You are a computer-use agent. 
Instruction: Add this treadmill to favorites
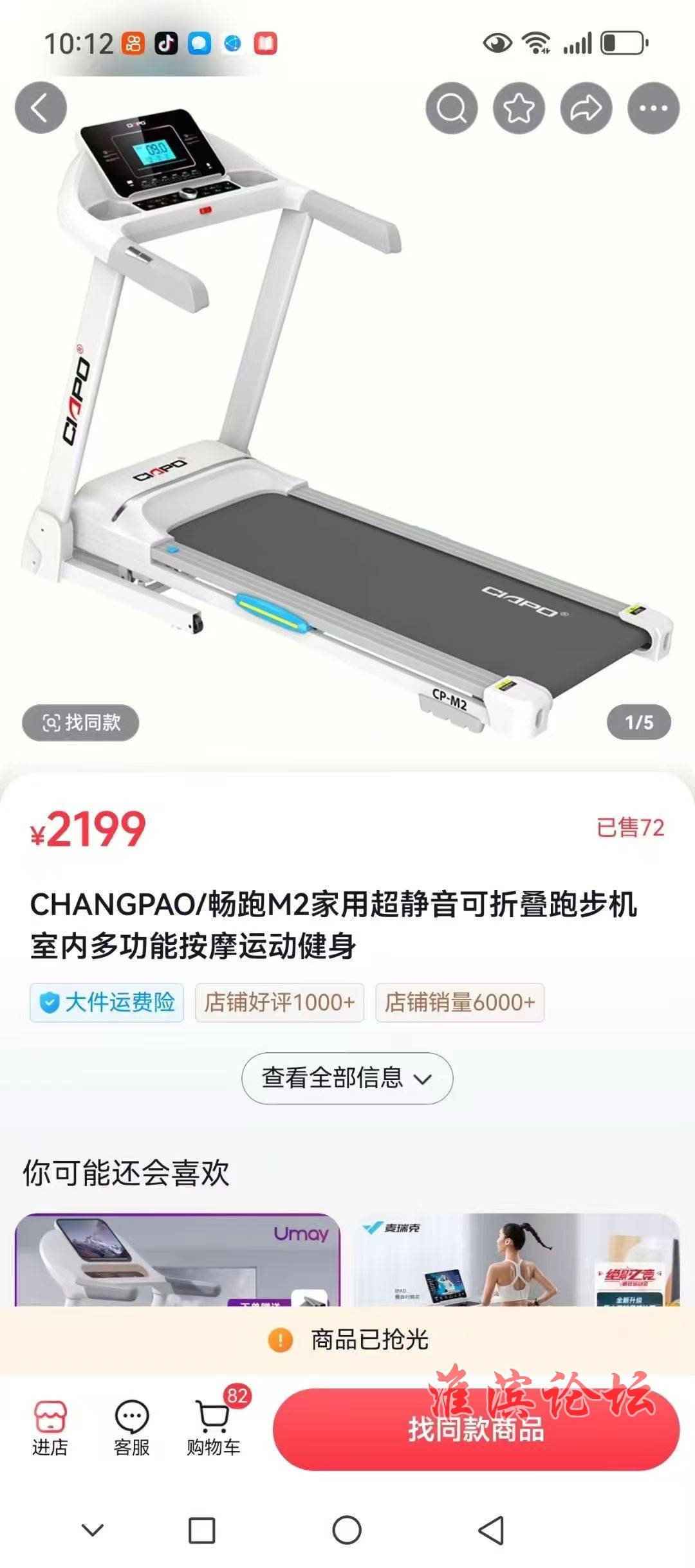point(519,108)
